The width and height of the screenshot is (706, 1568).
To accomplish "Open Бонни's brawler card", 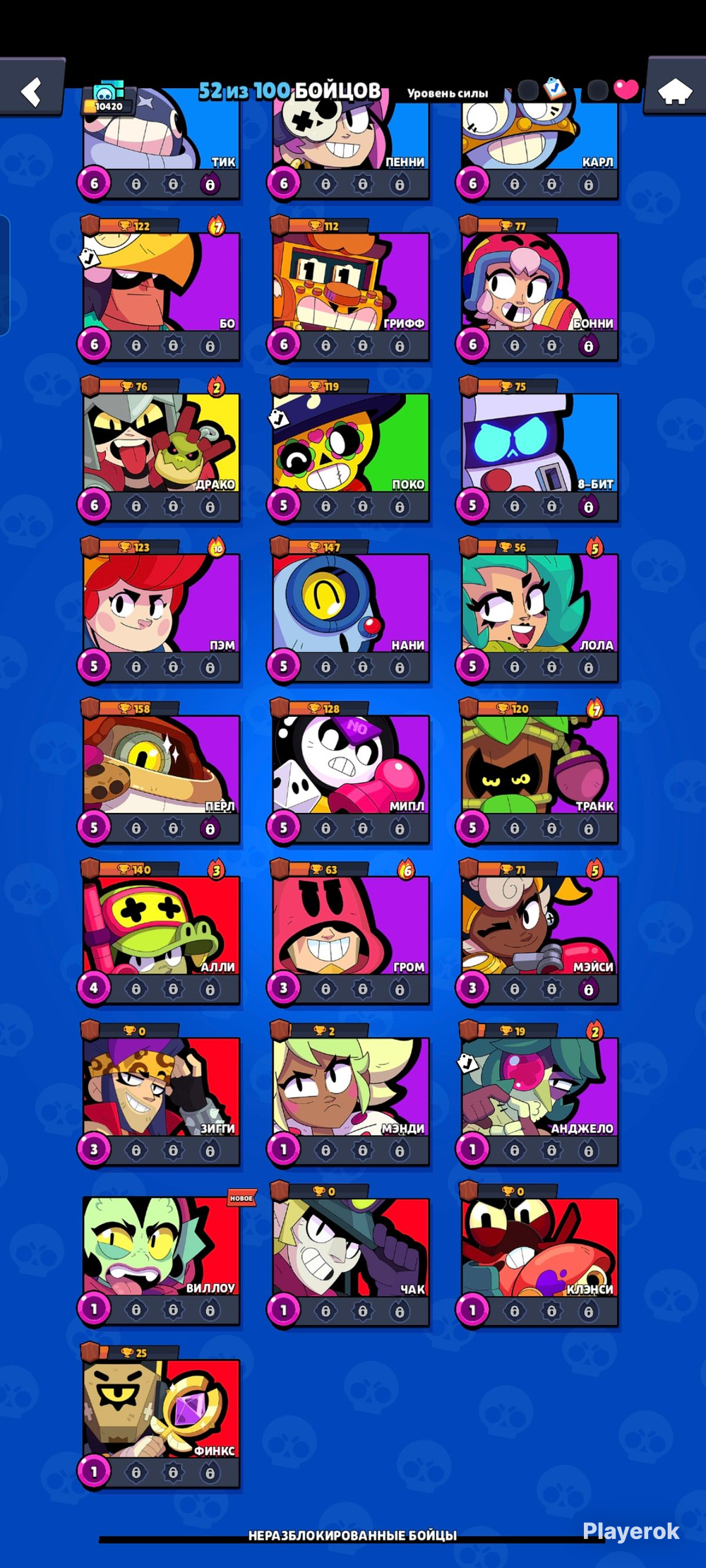I will coord(539,283).
